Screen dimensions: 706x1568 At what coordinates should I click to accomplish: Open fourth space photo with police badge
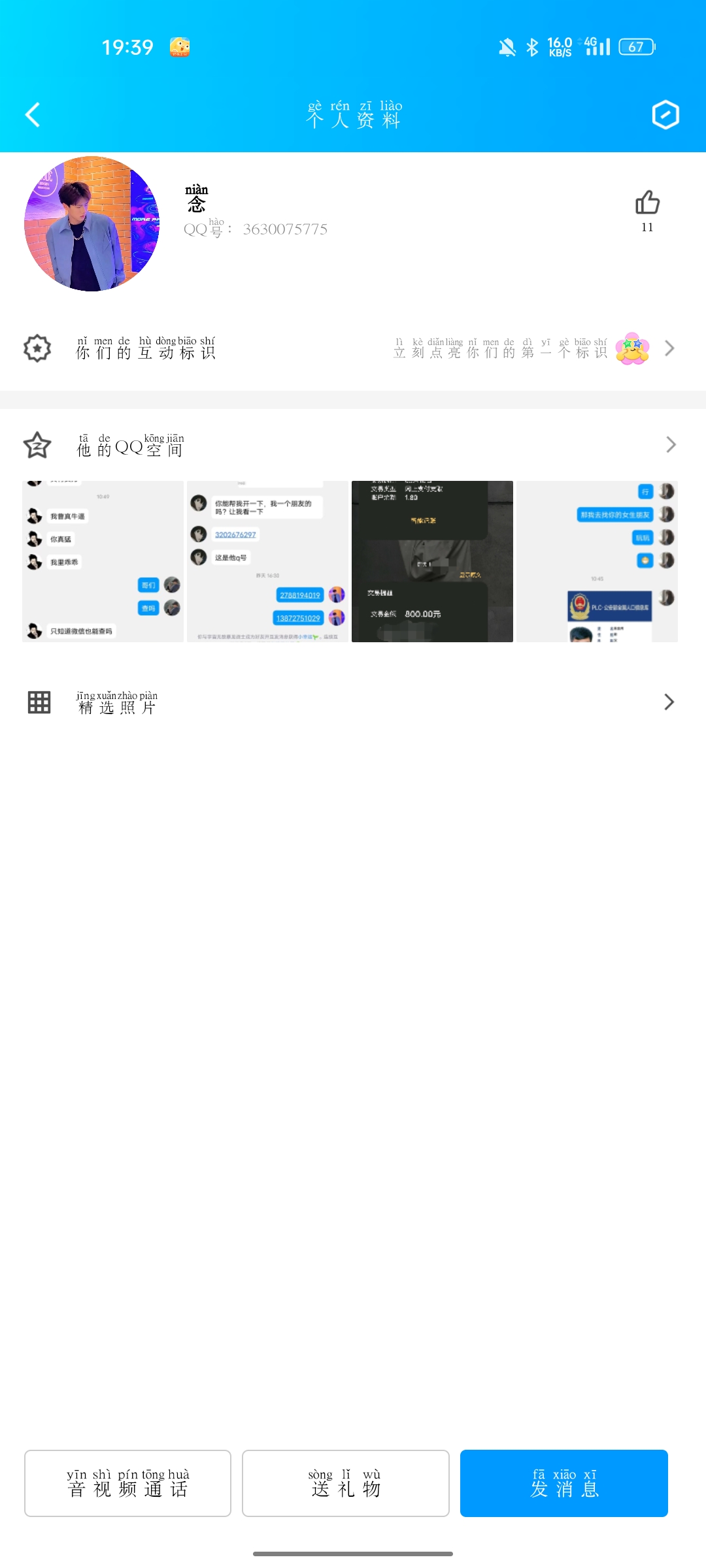click(597, 561)
